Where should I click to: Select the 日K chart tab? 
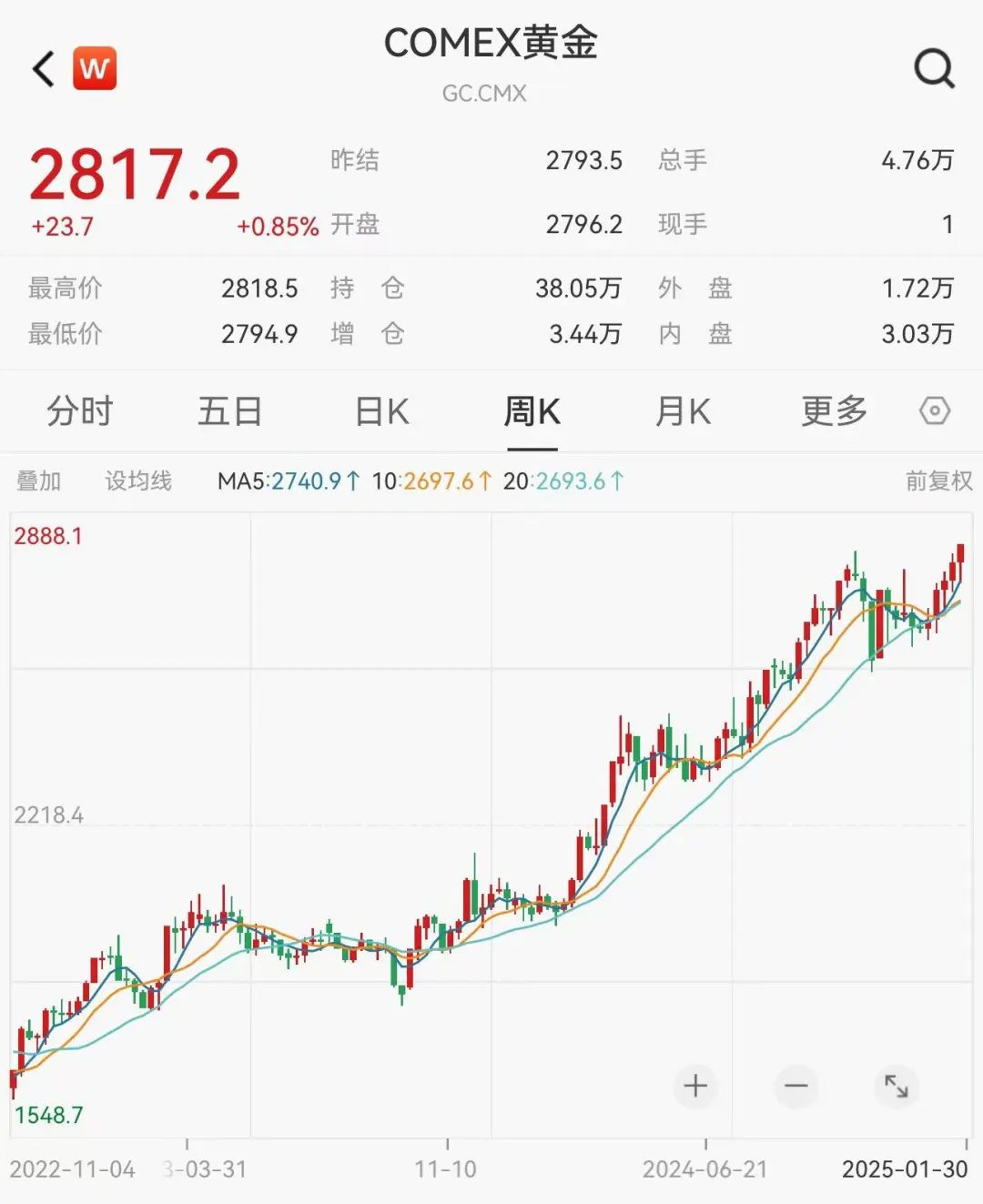tap(382, 411)
